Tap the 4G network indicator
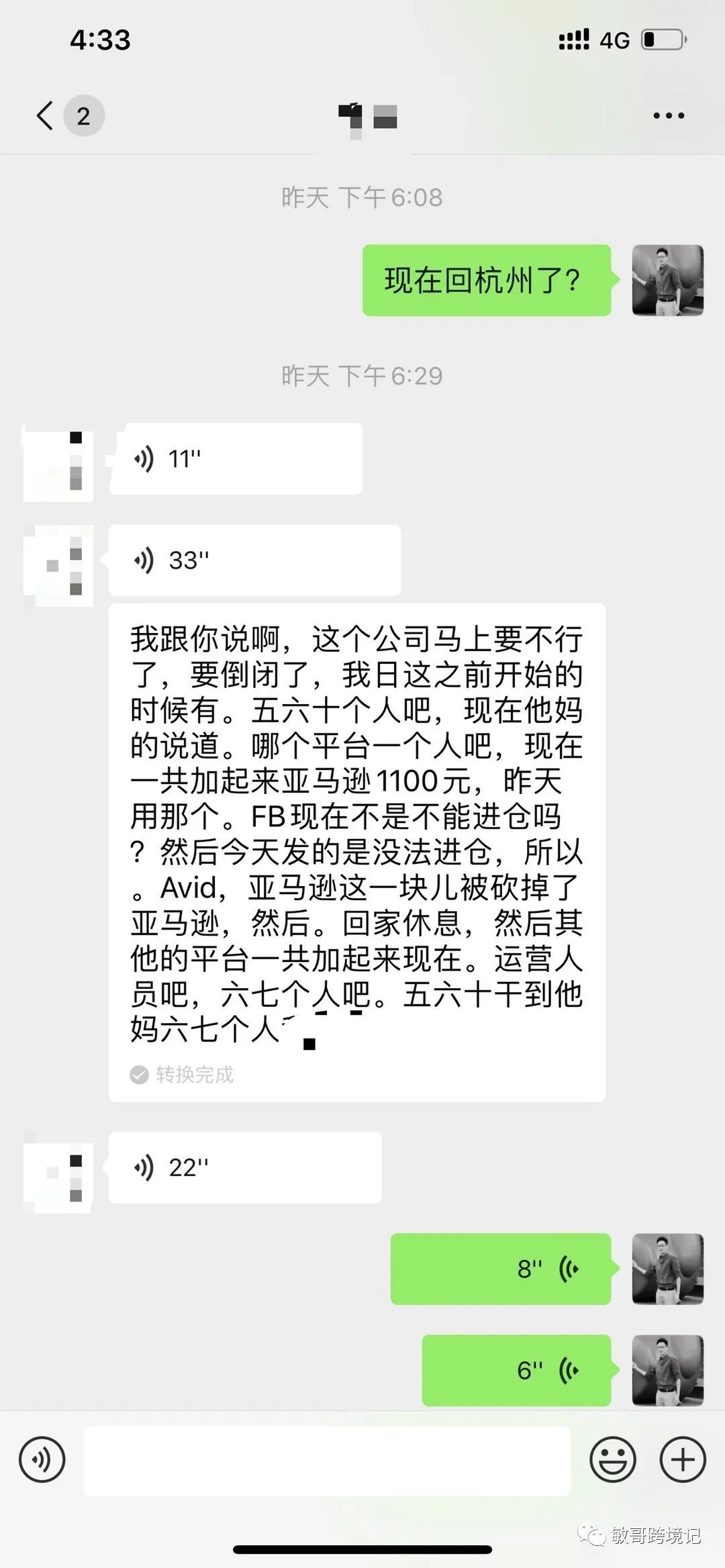 (614, 42)
